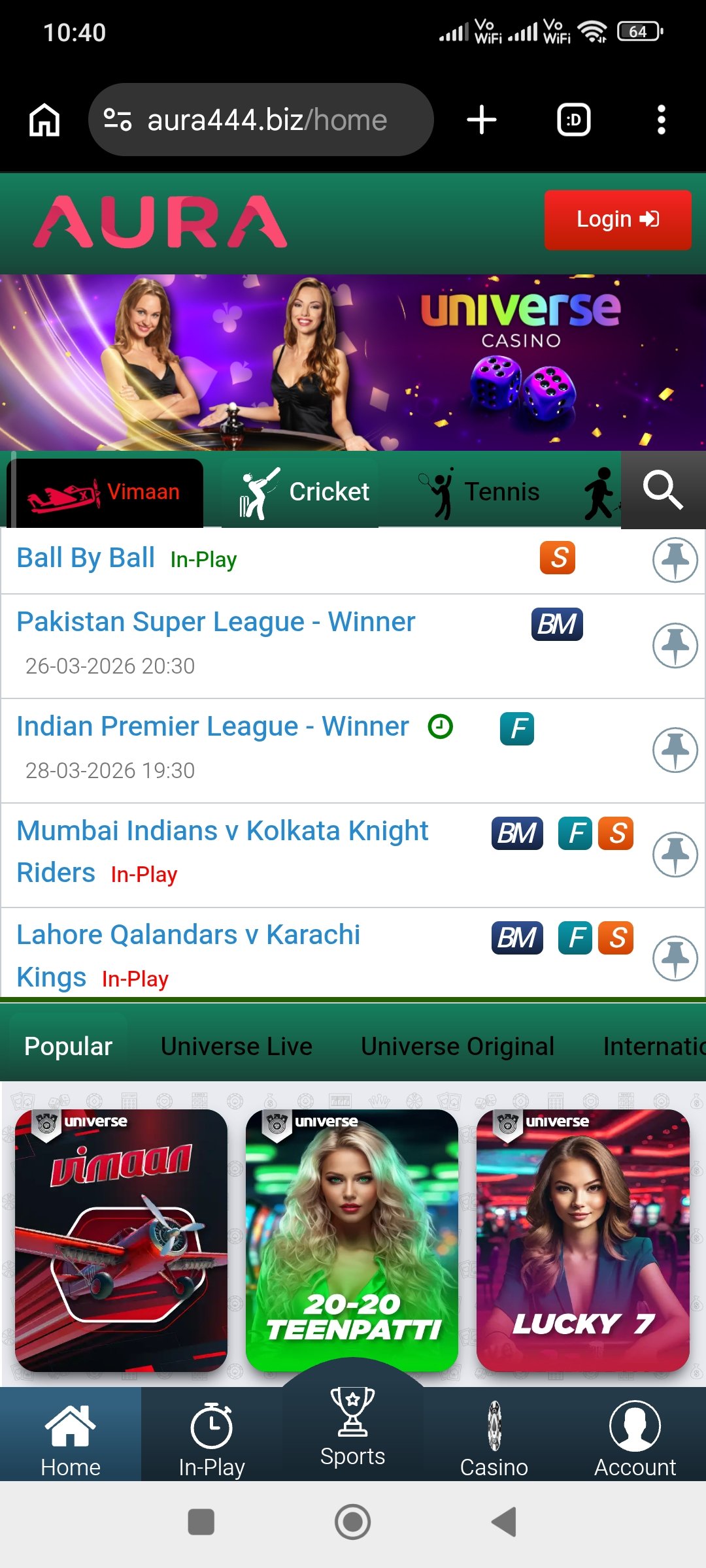706x1568 pixels.
Task: Open the Account tab
Action: pyautogui.click(x=634, y=1437)
